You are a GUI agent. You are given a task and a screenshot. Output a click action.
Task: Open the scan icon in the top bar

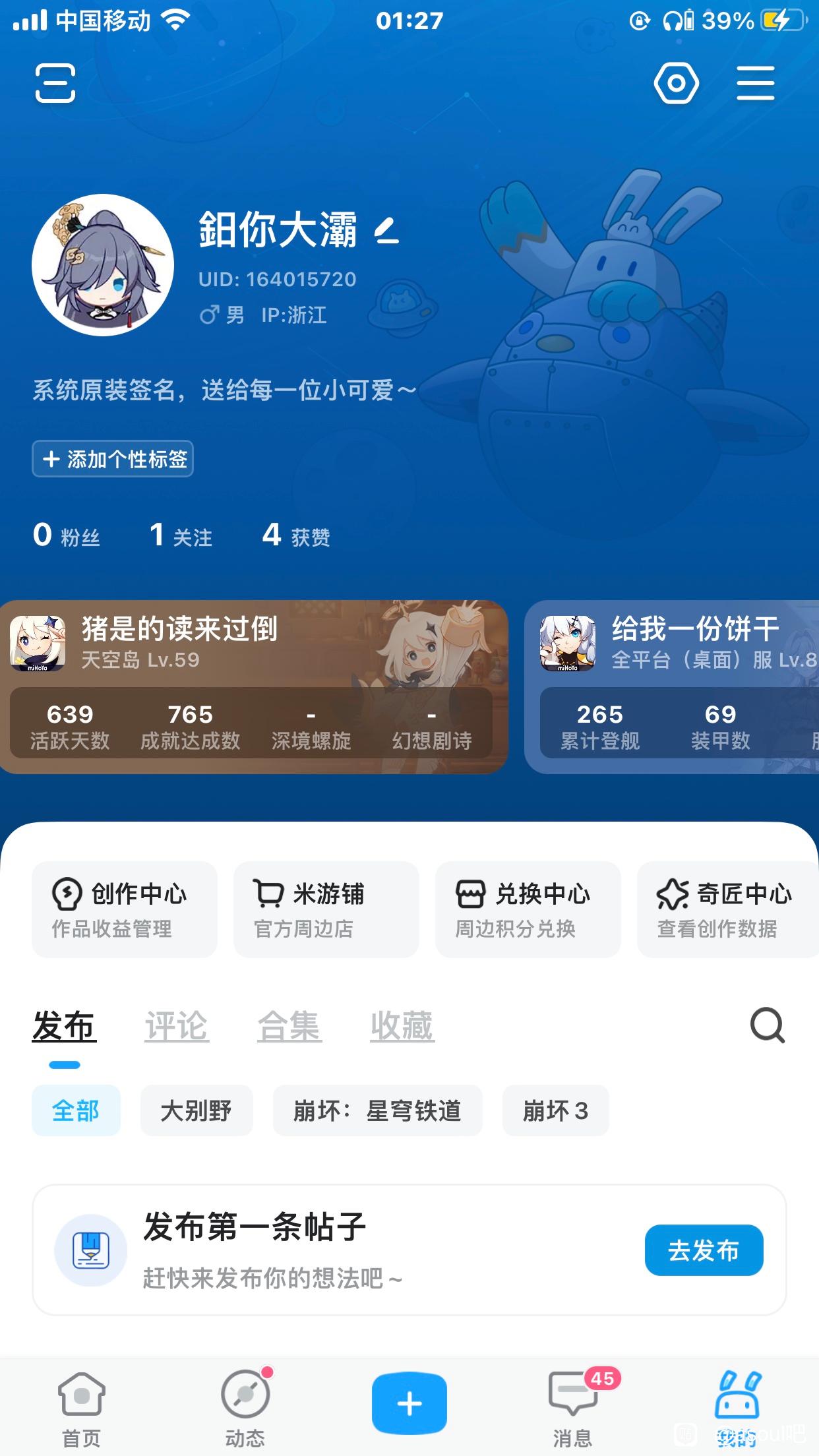tap(55, 83)
